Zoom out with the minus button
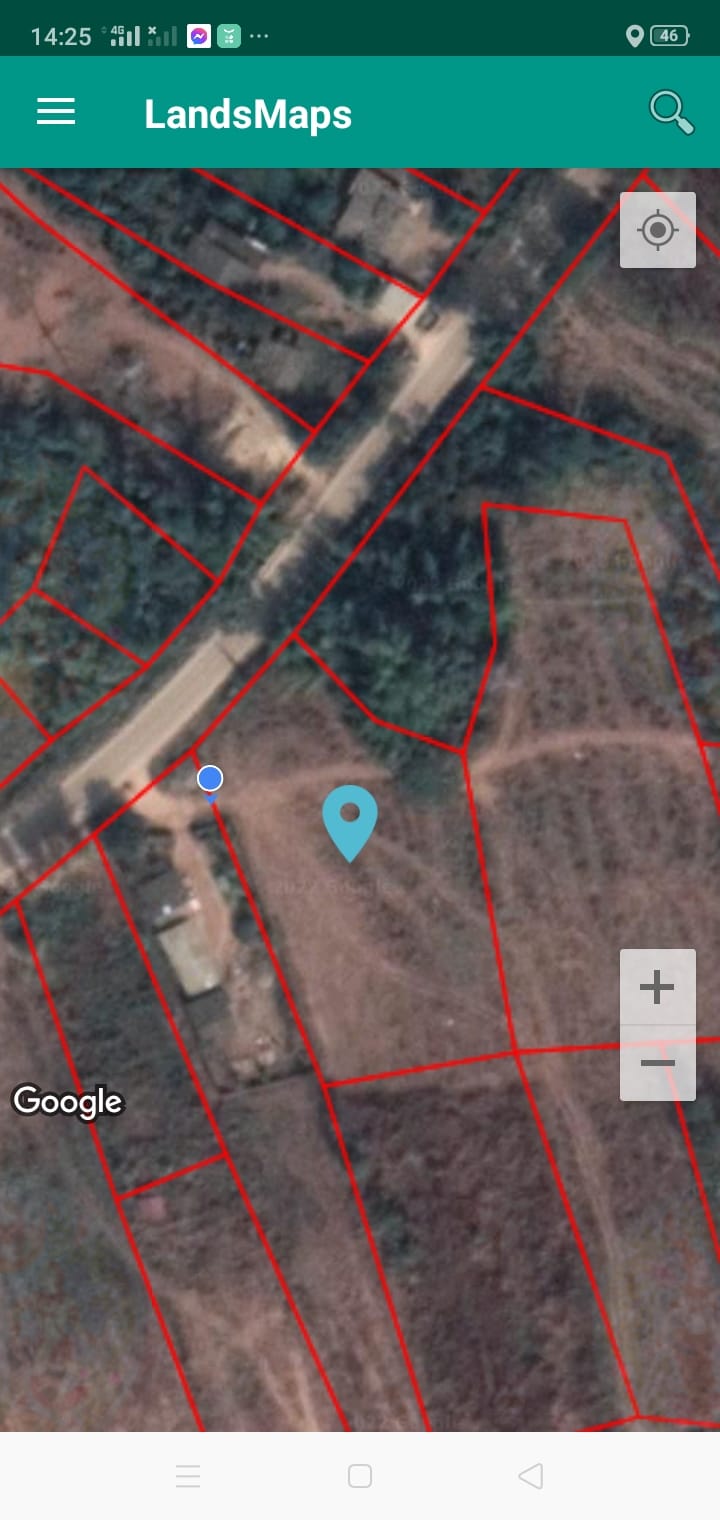Image resolution: width=720 pixels, height=1520 pixels. 657,1063
